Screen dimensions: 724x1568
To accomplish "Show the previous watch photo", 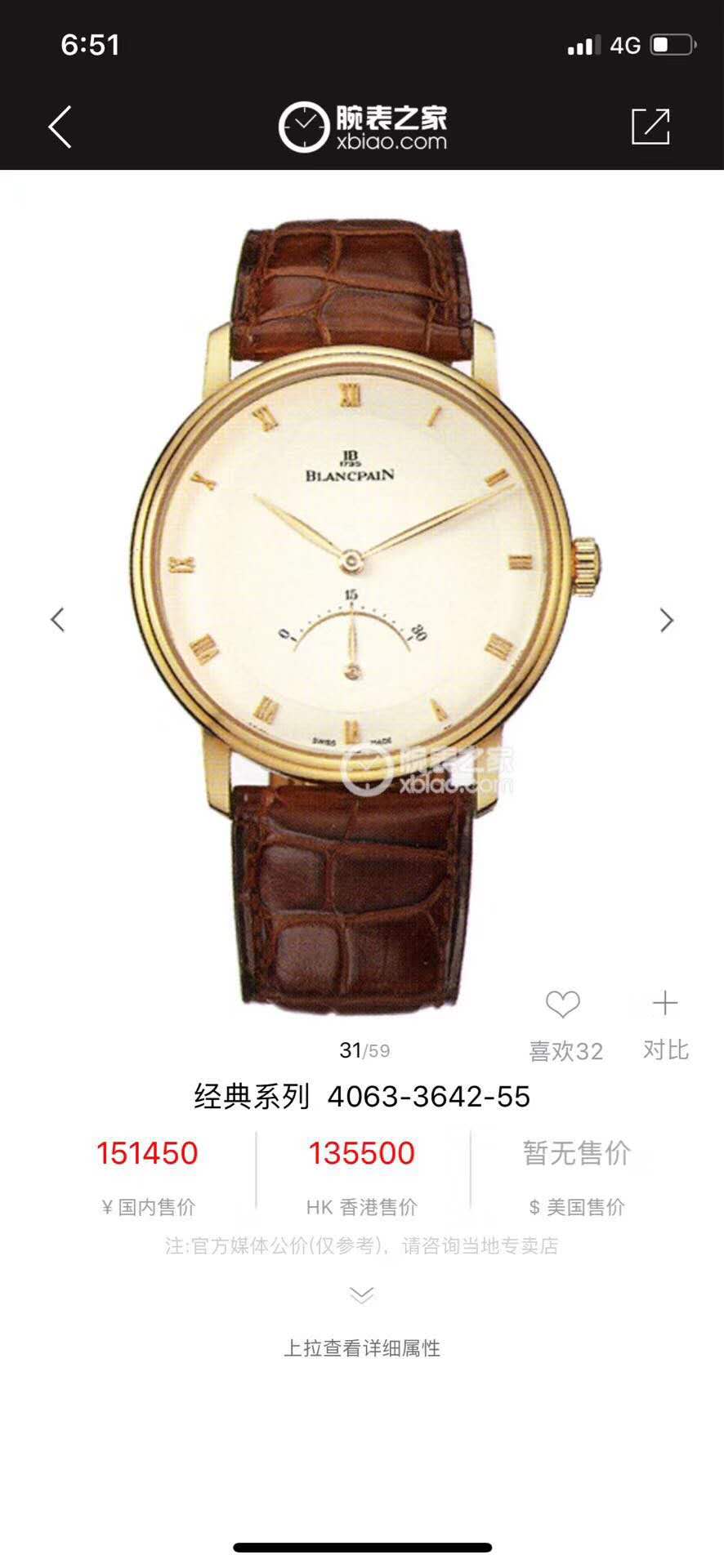I will (x=57, y=620).
